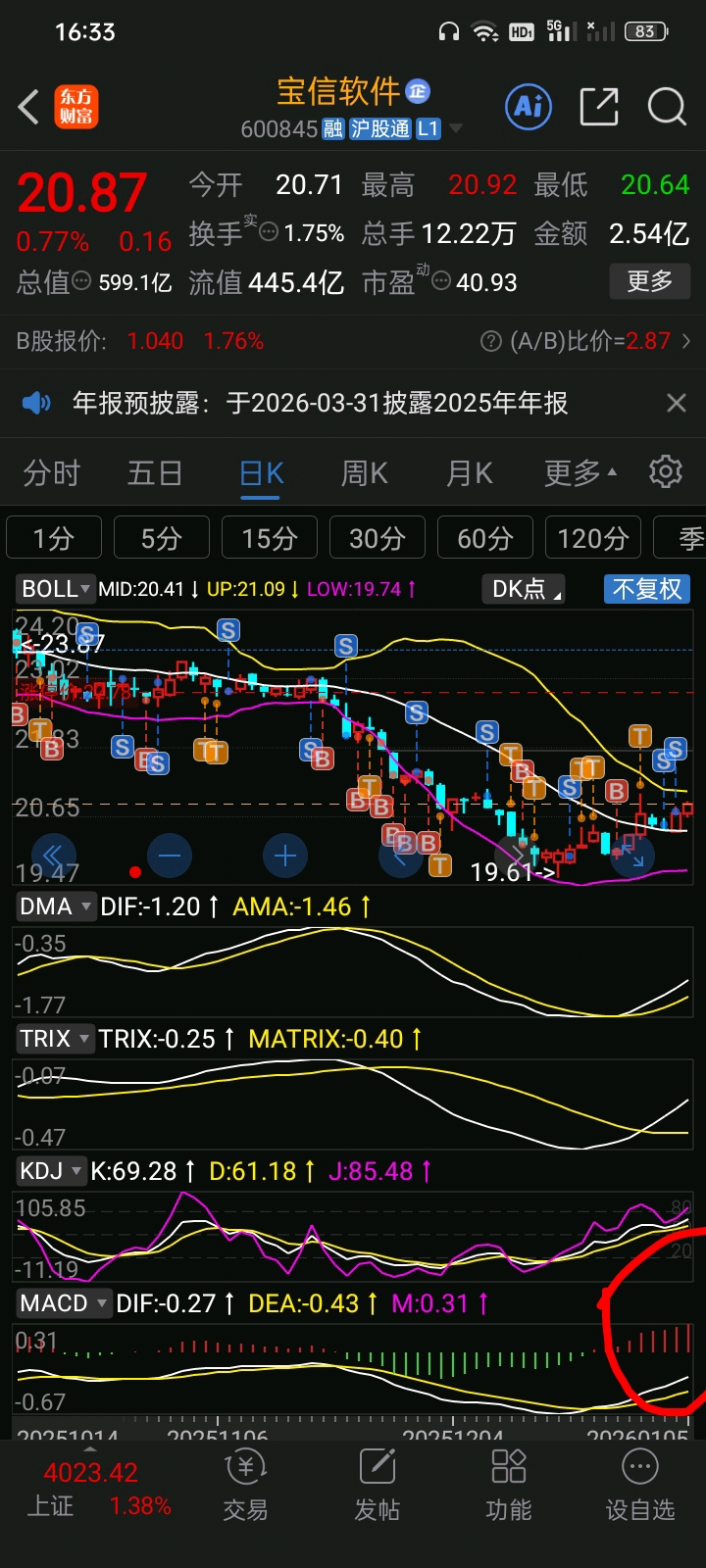Dismiss the 年报预披露 announcement banner
The image size is (706, 1568).
[x=676, y=403]
